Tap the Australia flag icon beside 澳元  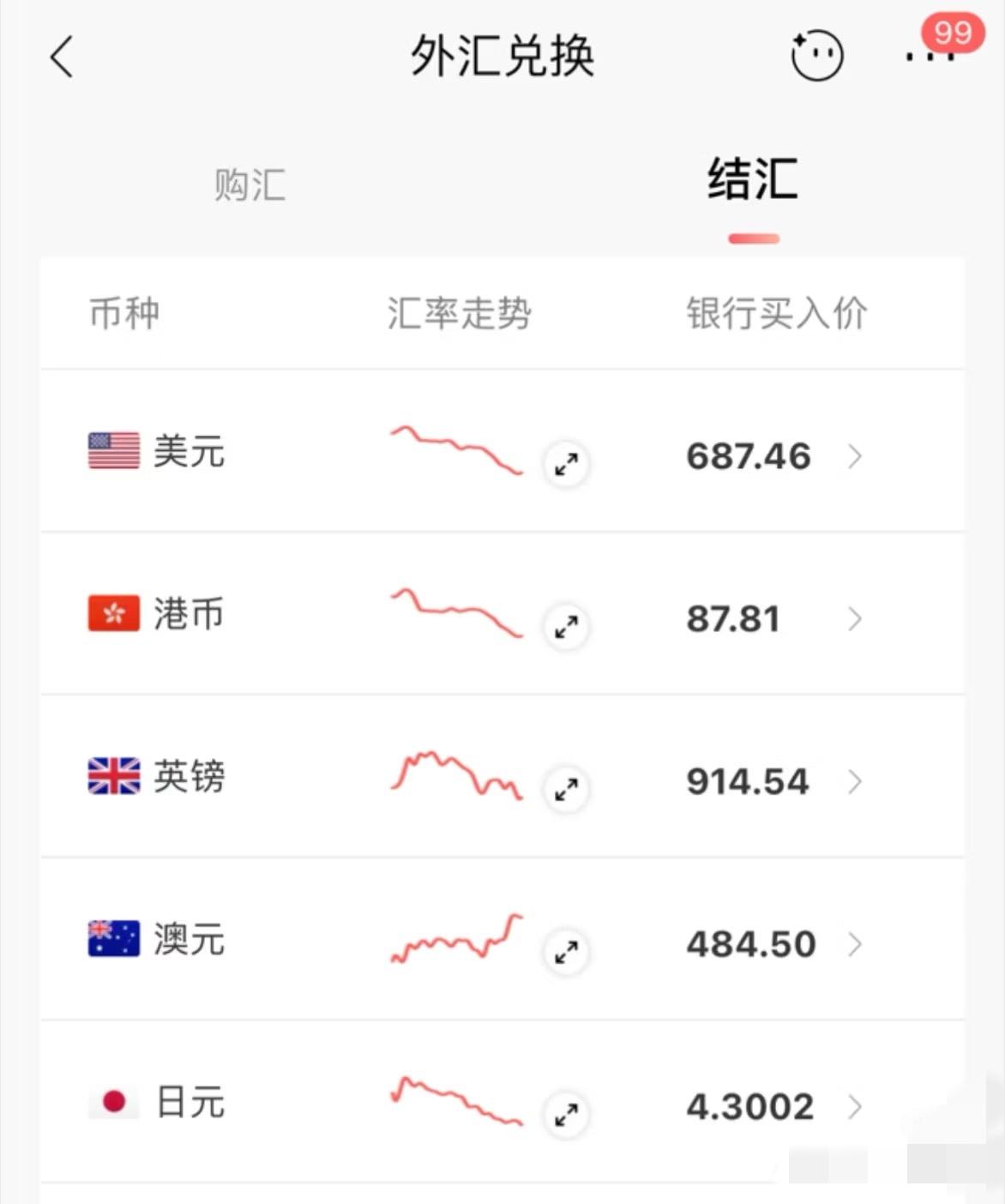(113, 939)
